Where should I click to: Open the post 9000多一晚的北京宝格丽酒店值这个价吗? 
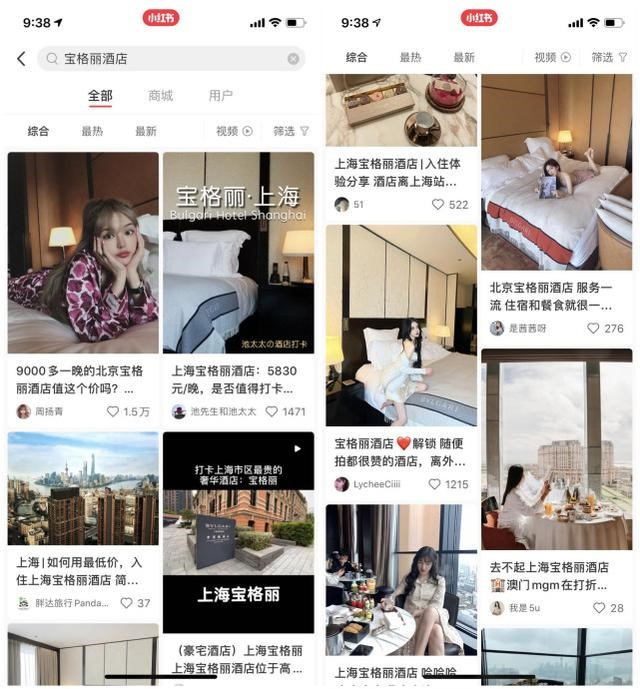(x=83, y=253)
